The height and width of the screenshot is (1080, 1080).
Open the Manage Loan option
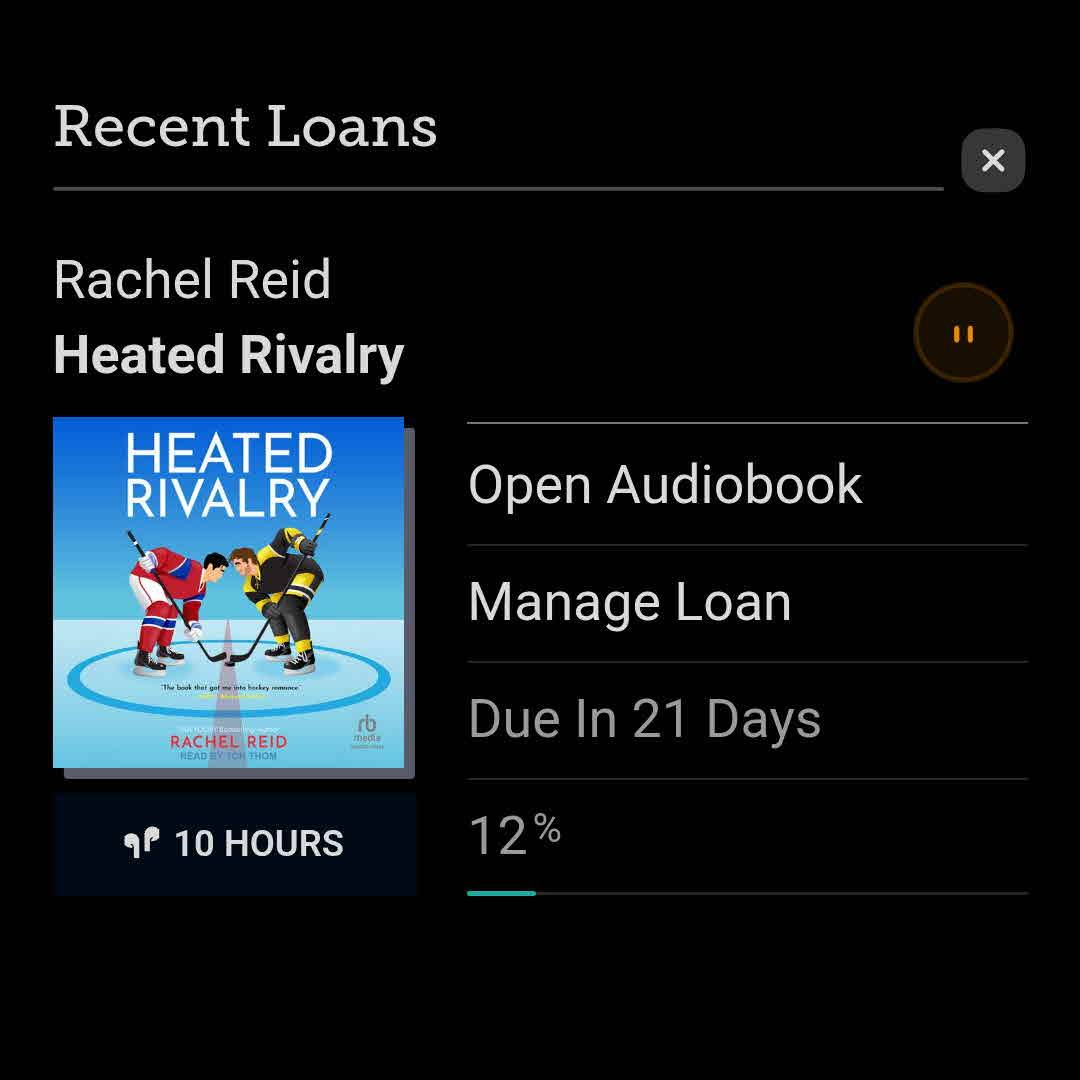(630, 602)
